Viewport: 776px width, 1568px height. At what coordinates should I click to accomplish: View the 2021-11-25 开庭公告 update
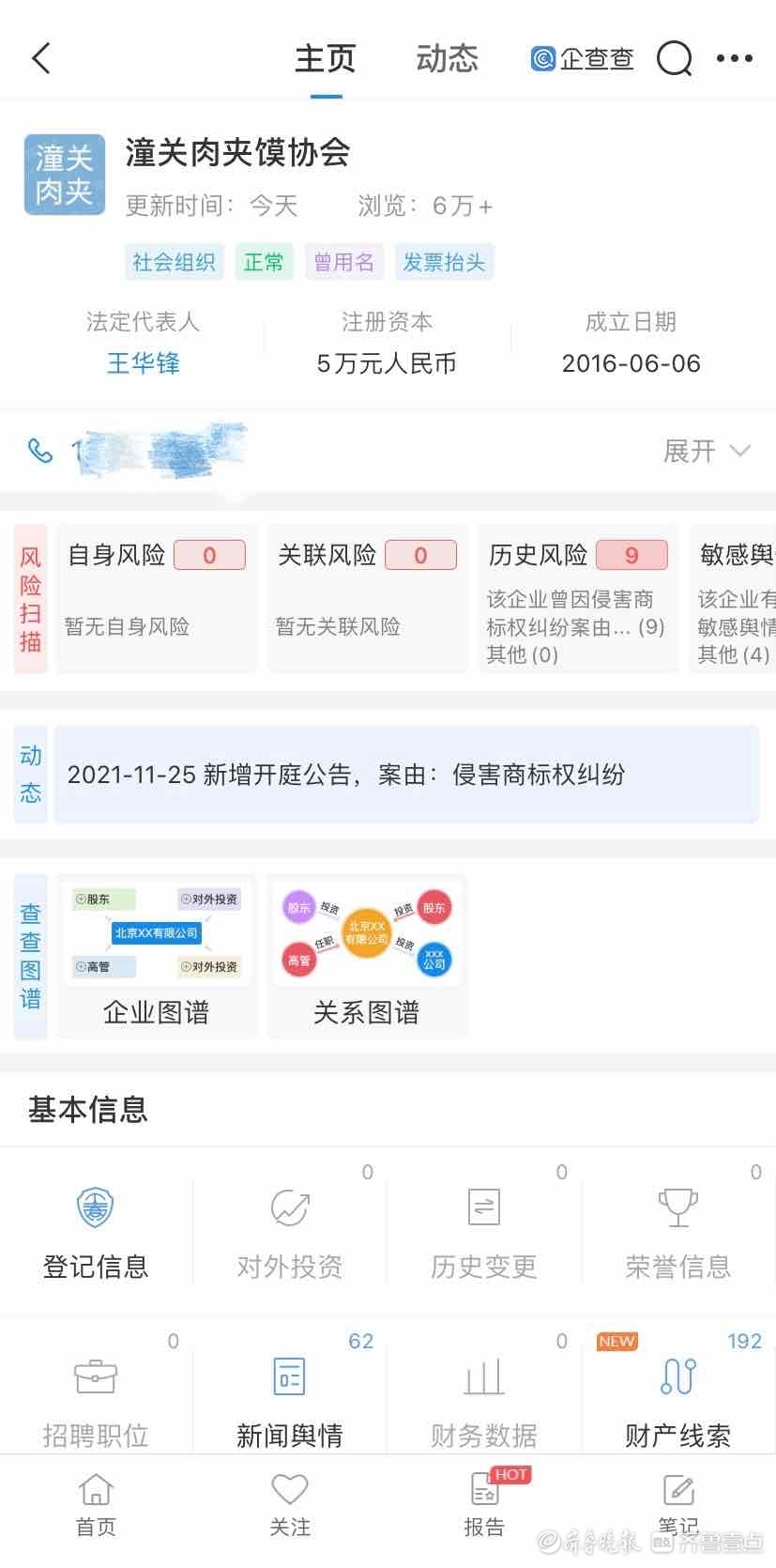[405, 775]
